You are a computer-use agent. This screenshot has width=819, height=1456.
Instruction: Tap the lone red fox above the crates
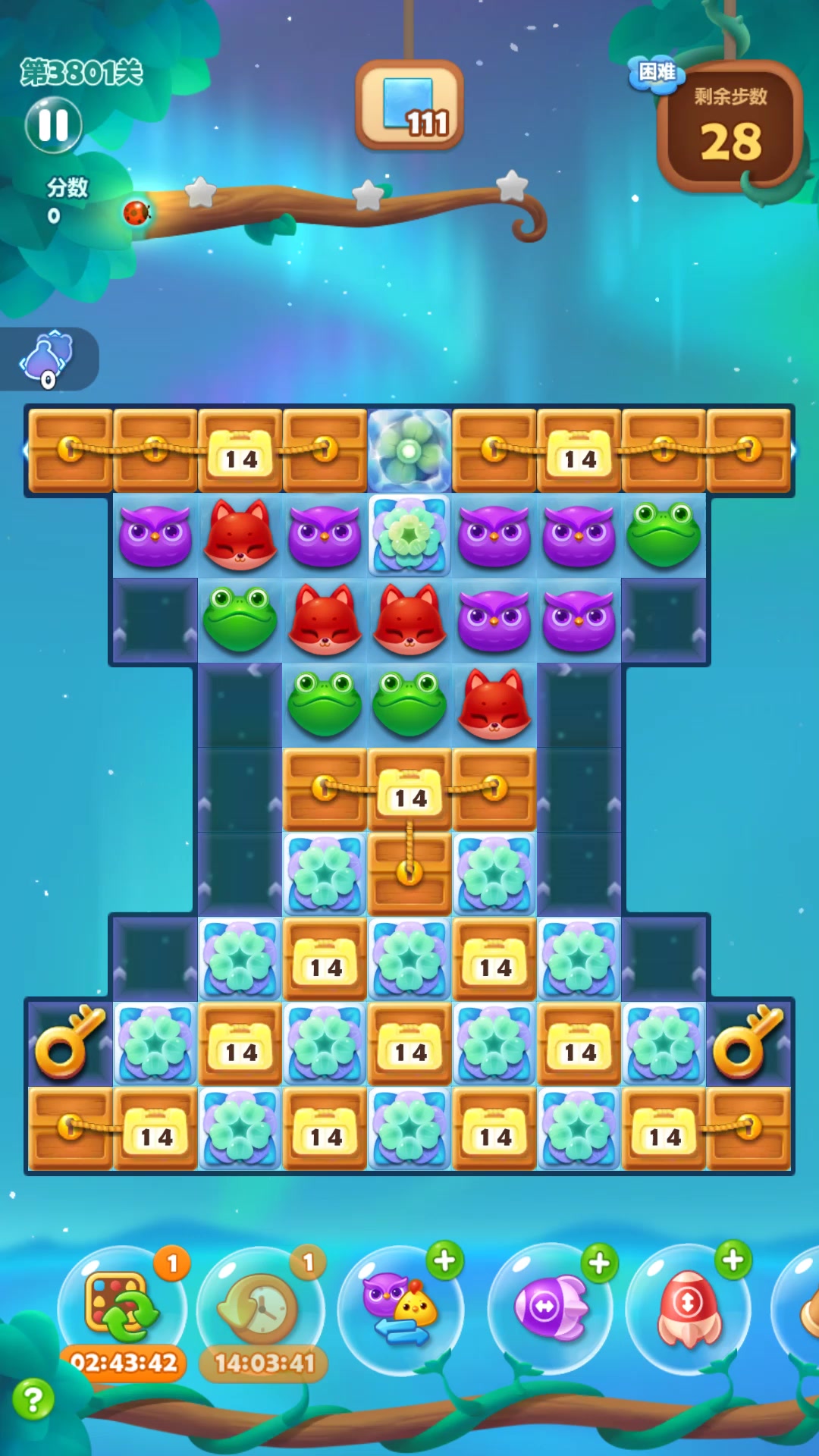[x=494, y=704]
